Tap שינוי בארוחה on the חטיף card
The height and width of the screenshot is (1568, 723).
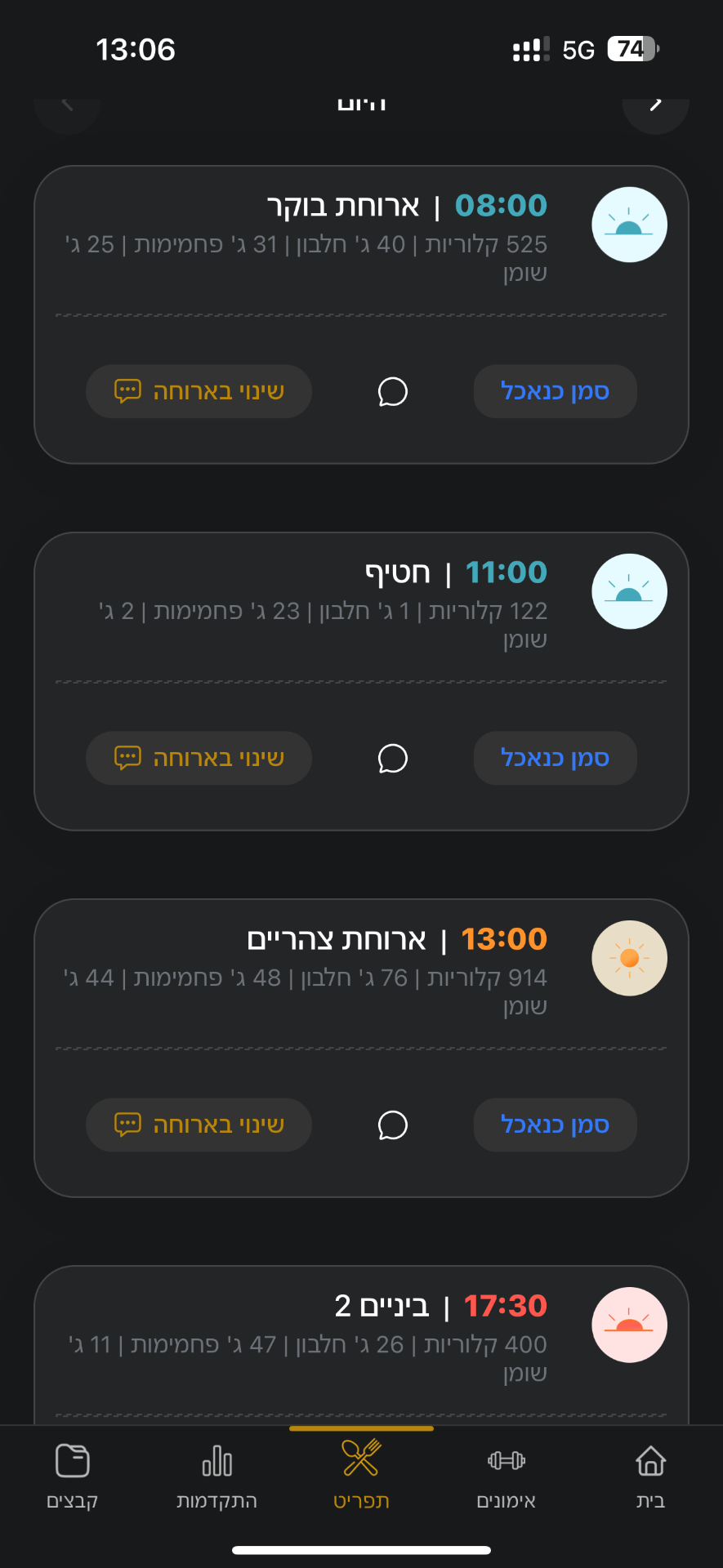pyautogui.click(x=199, y=758)
